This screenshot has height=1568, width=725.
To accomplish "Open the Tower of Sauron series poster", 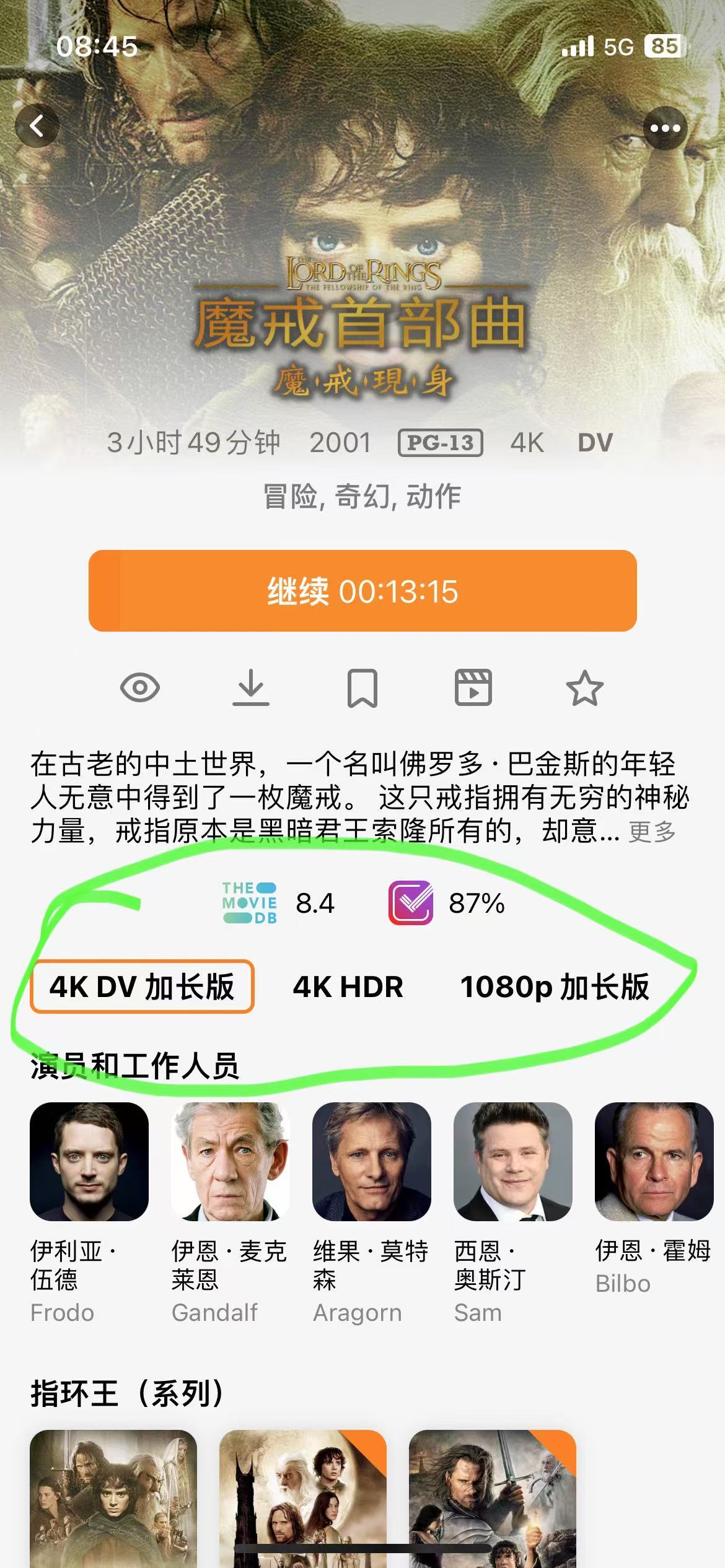I will coord(303,1499).
